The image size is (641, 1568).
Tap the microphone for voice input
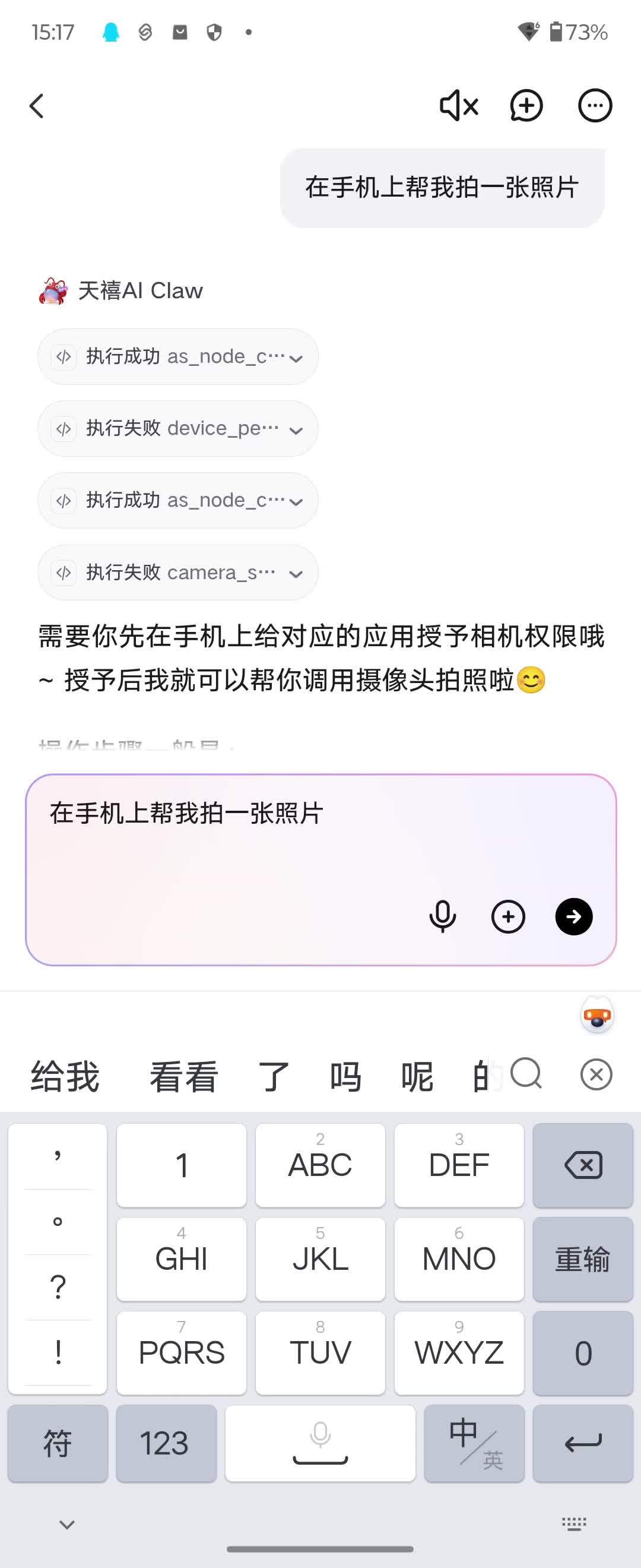[x=443, y=916]
